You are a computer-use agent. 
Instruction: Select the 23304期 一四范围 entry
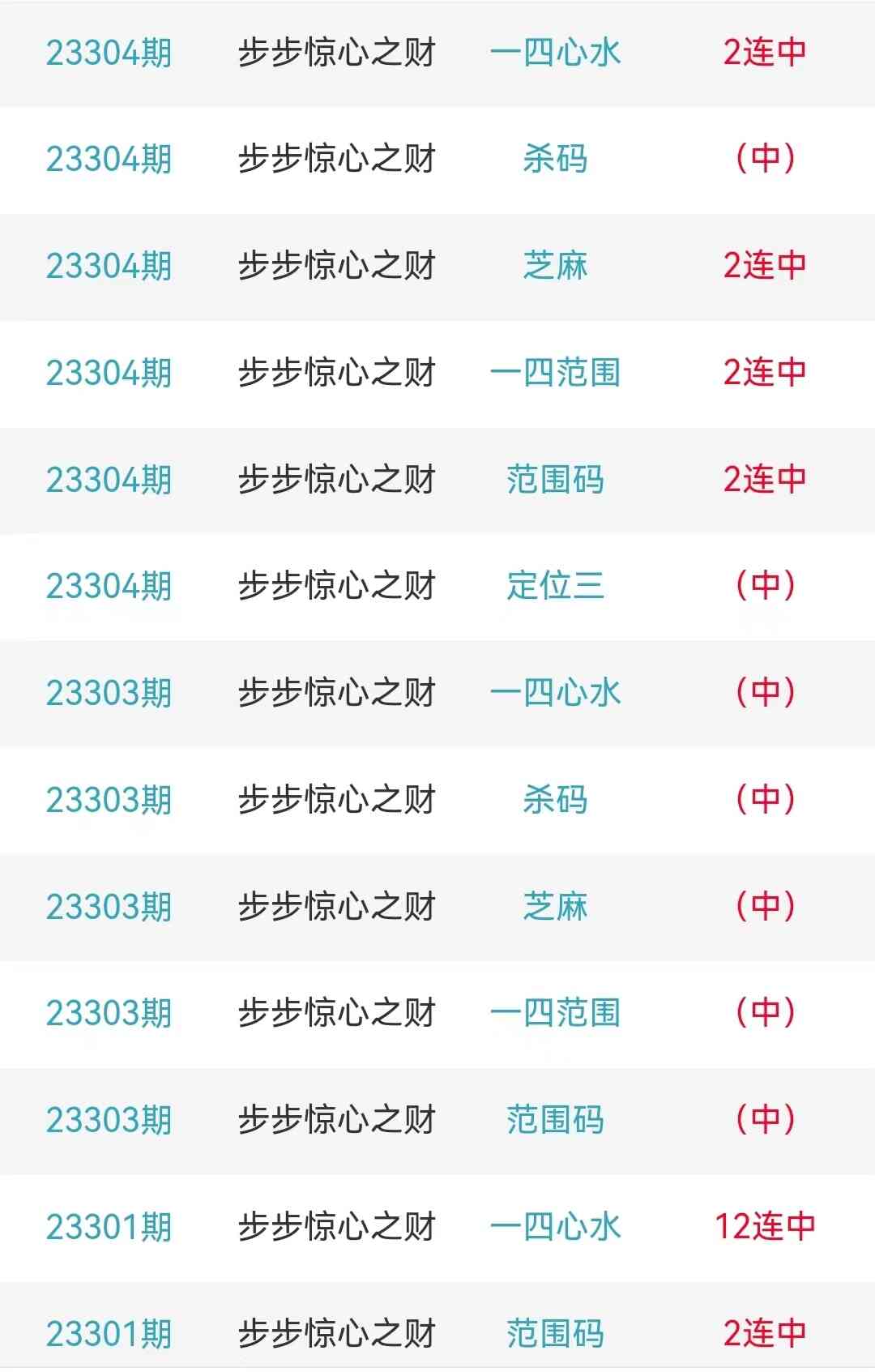coord(555,373)
